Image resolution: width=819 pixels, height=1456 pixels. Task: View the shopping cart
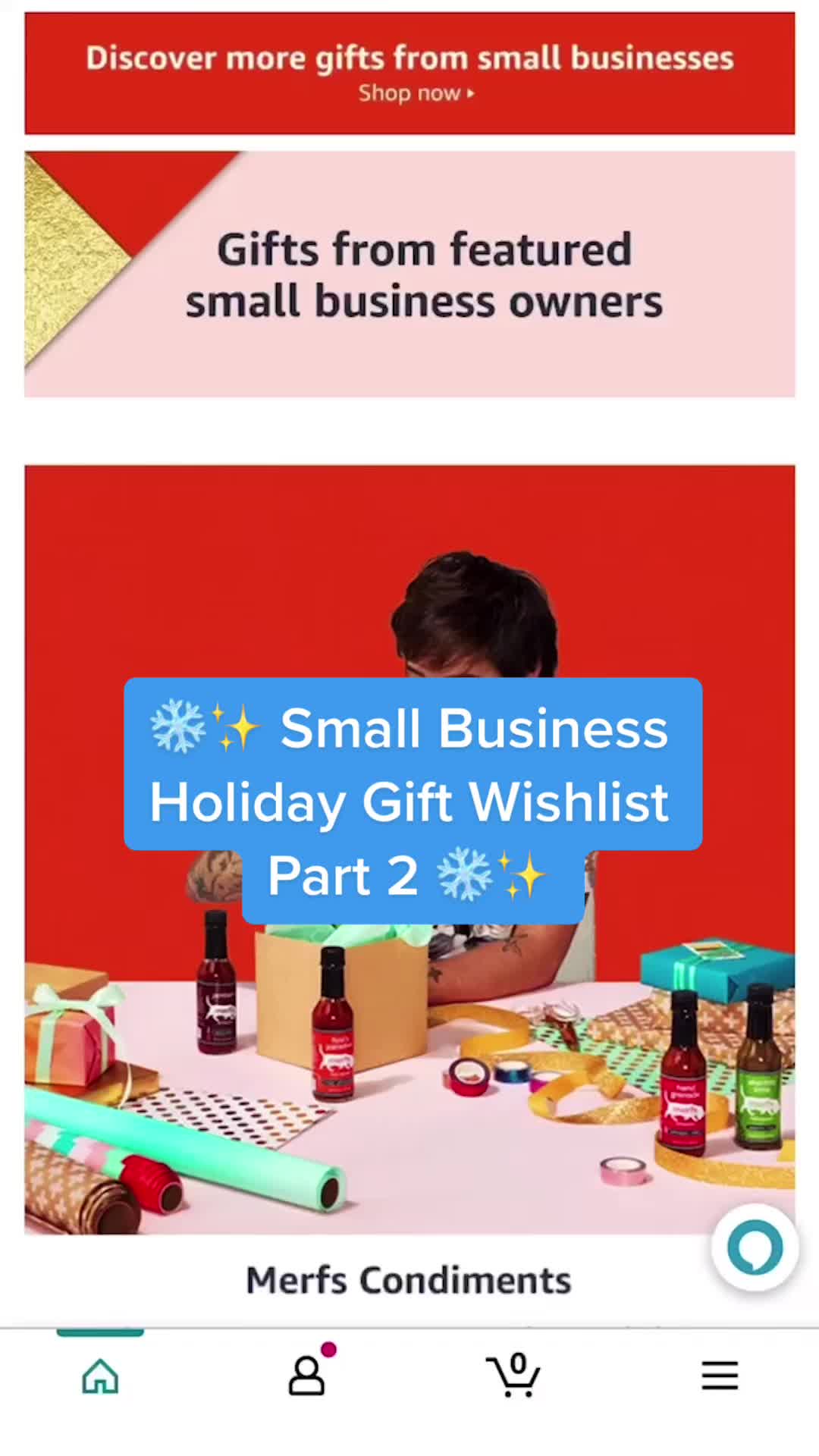[x=513, y=1376]
